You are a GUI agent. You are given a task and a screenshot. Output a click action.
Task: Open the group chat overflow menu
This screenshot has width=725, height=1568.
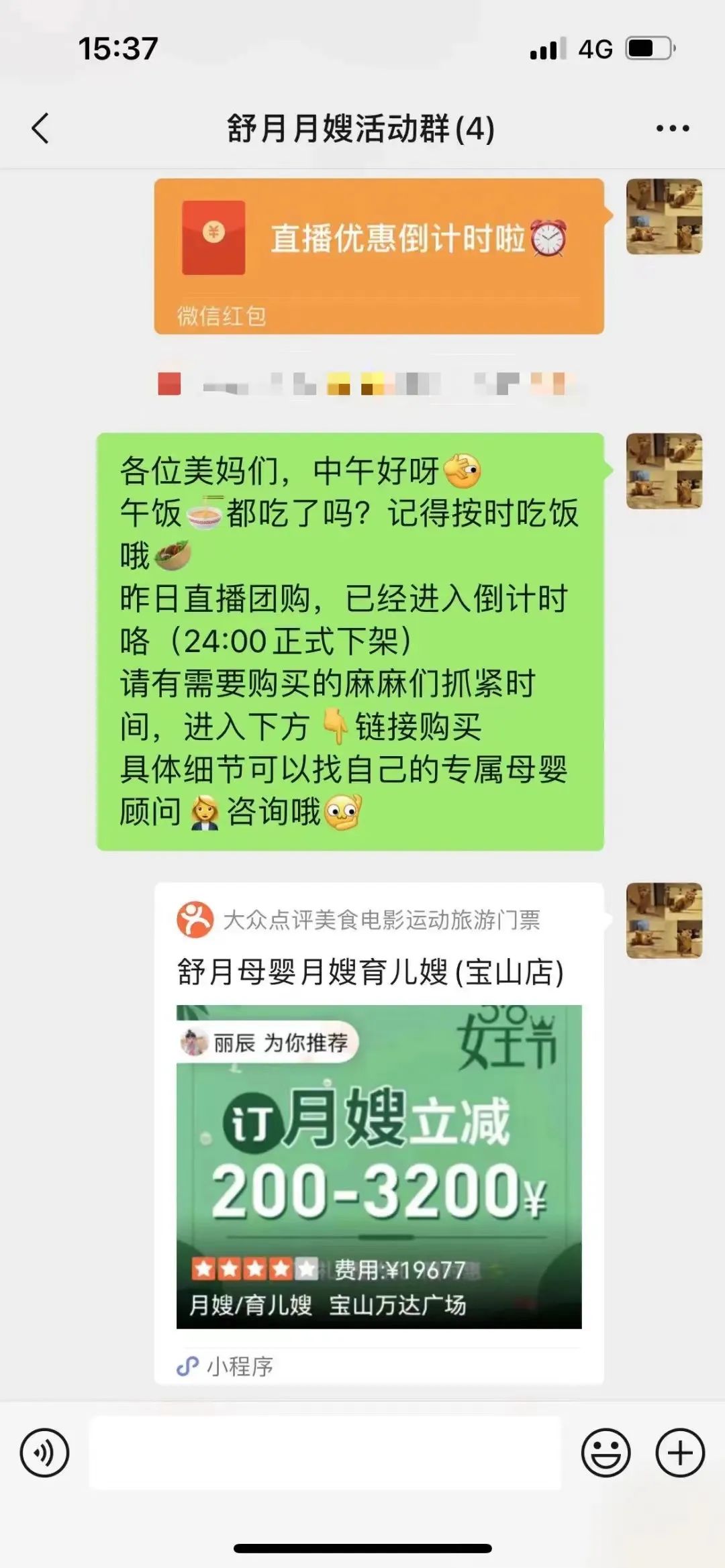673,128
